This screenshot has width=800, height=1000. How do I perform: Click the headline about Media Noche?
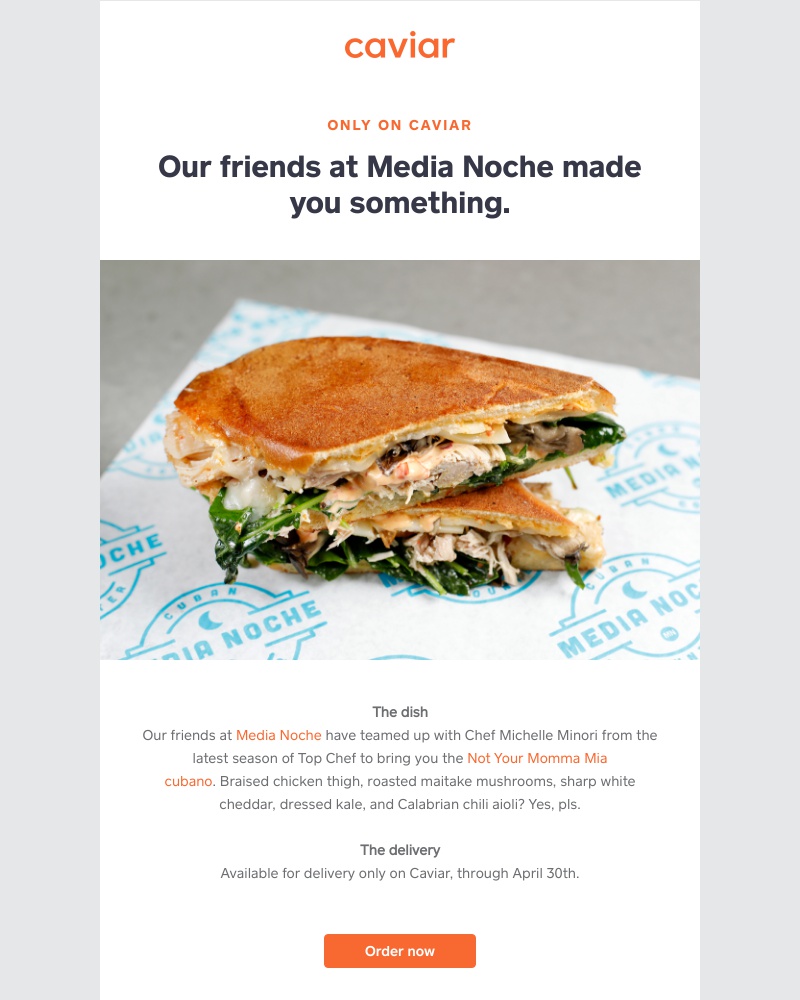click(x=399, y=187)
